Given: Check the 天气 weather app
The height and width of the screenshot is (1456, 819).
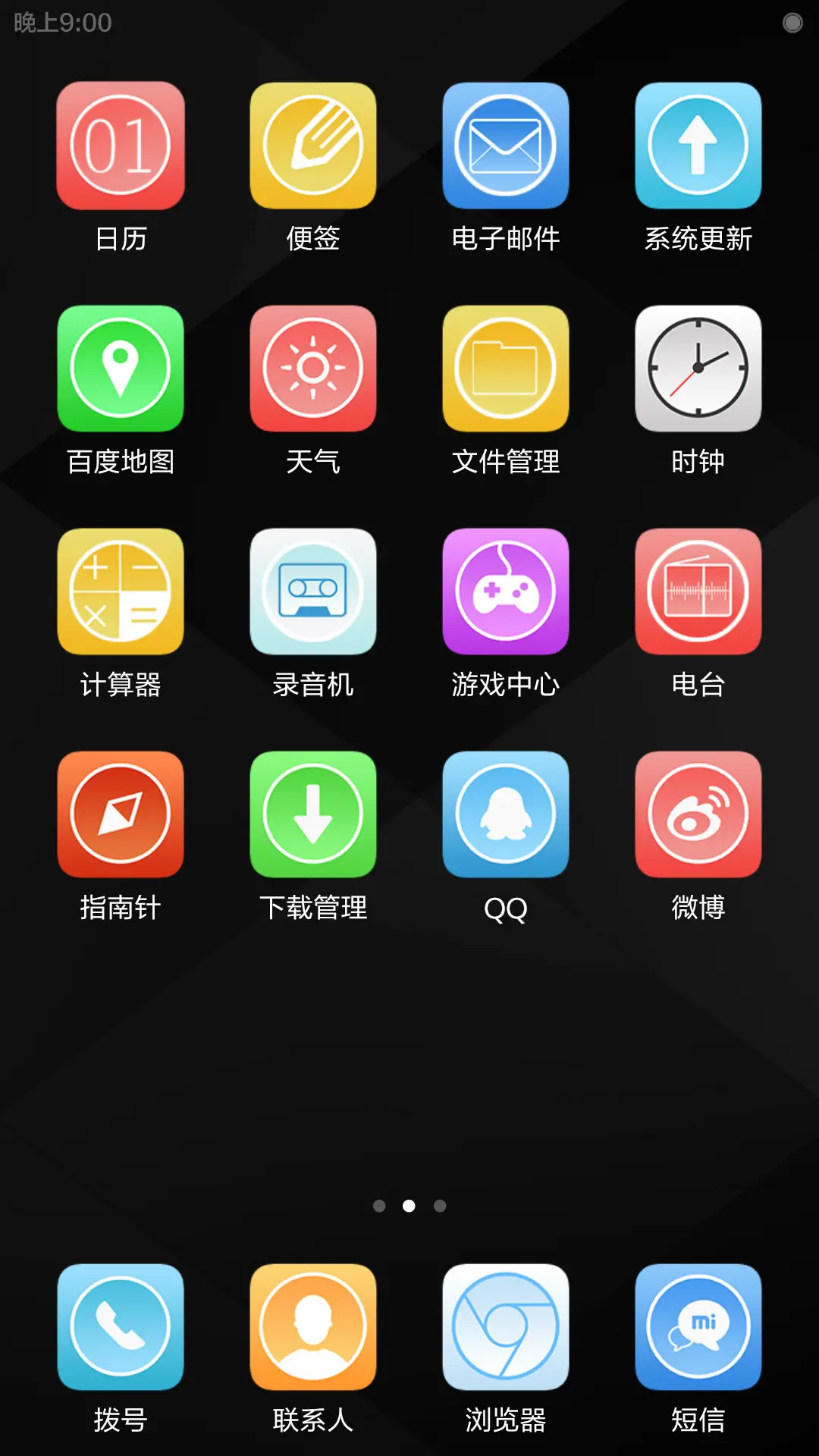Looking at the screenshot, I should pyautogui.click(x=313, y=369).
